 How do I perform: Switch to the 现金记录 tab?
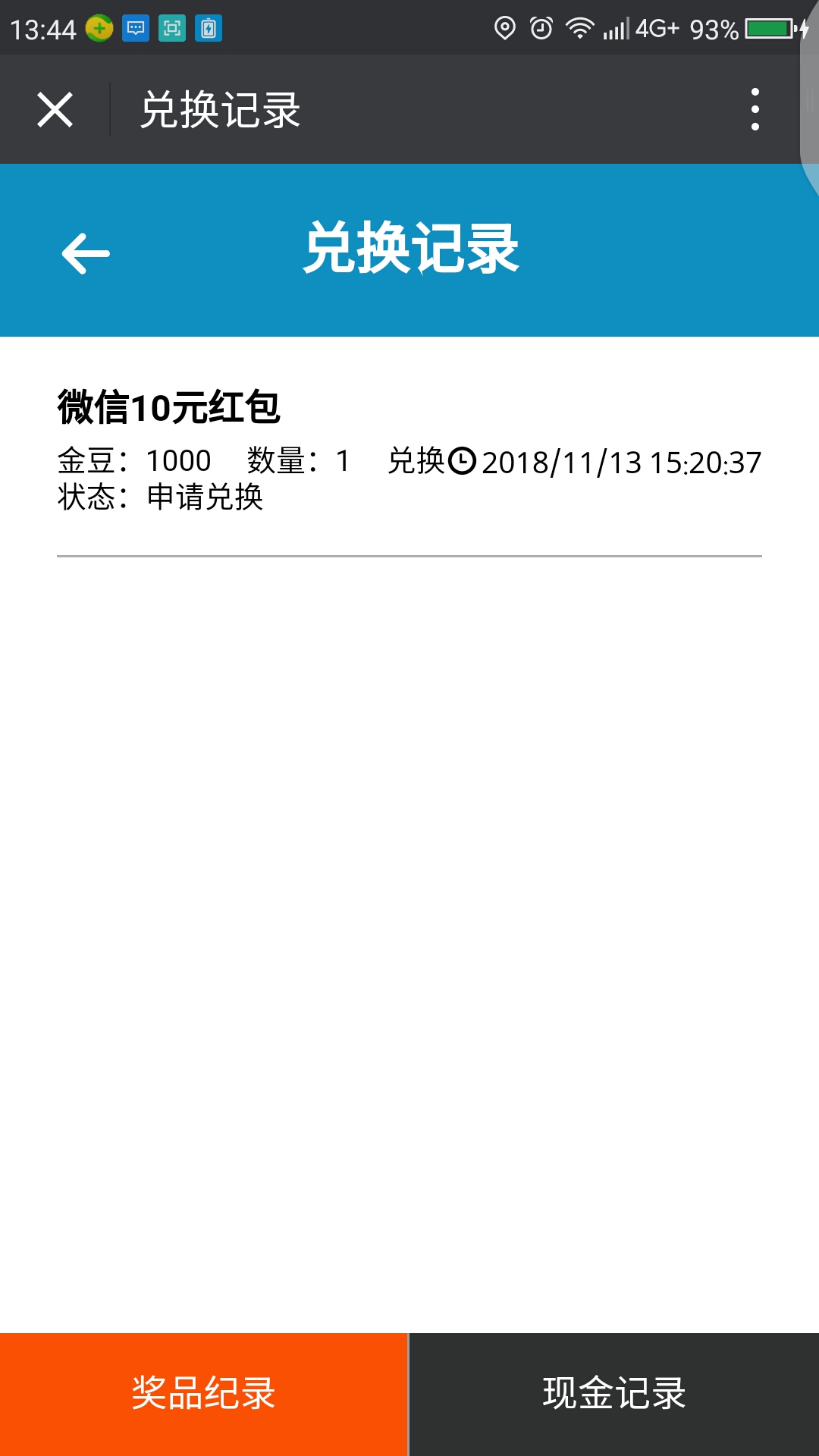[614, 1394]
